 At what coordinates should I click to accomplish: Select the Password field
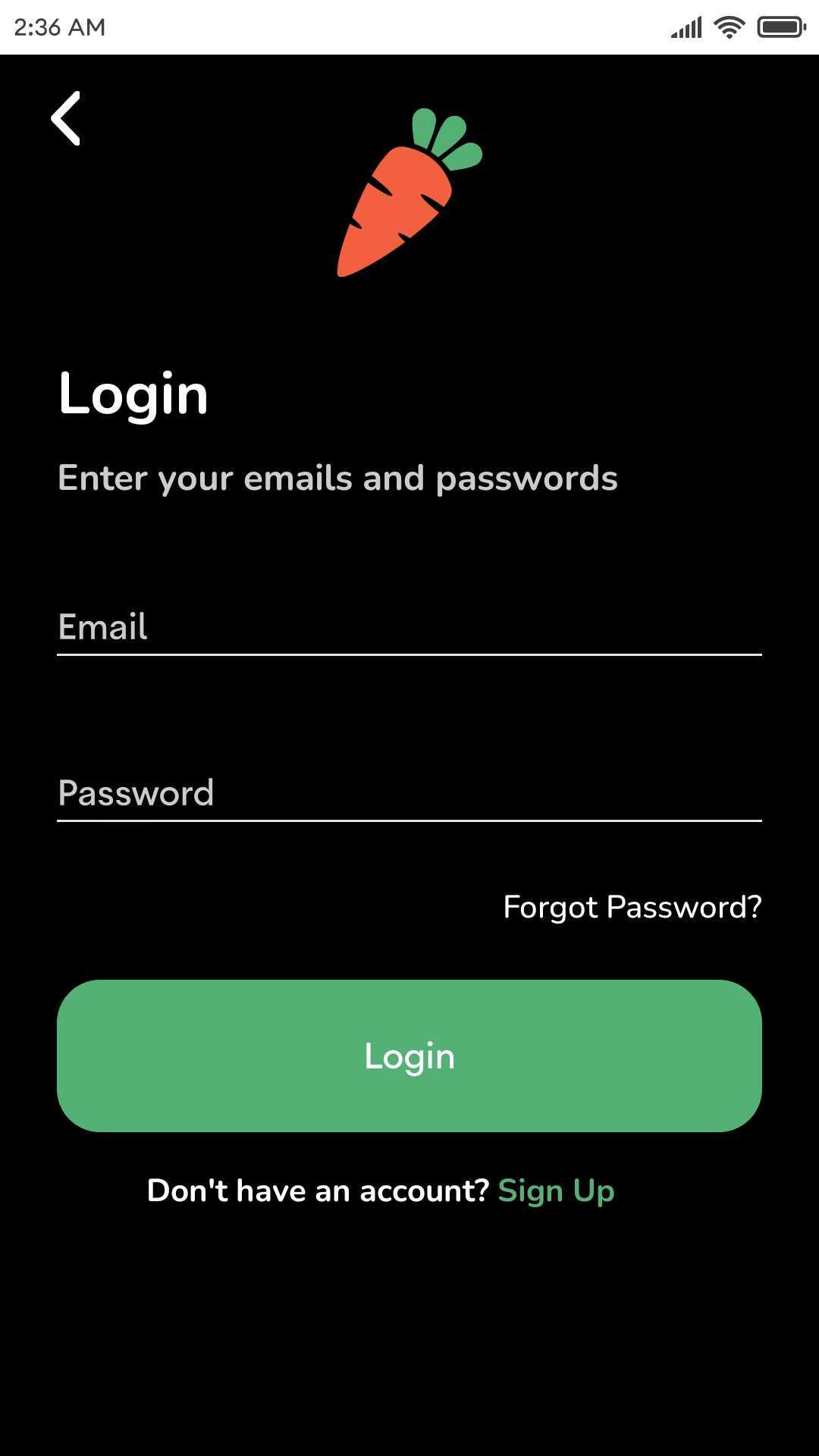pos(409,793)
